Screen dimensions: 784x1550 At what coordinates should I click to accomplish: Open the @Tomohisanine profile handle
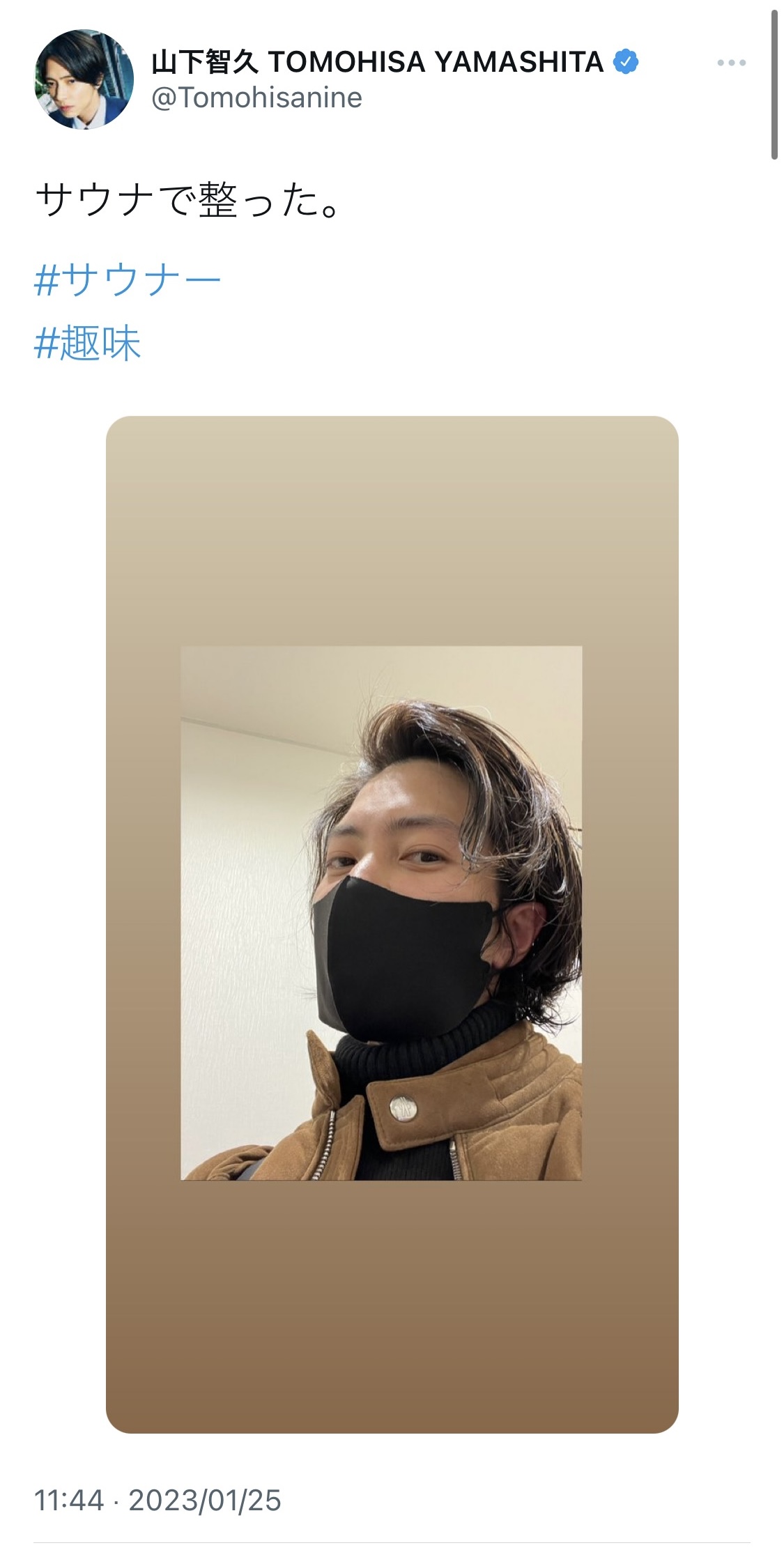click(x=256, y=98)
